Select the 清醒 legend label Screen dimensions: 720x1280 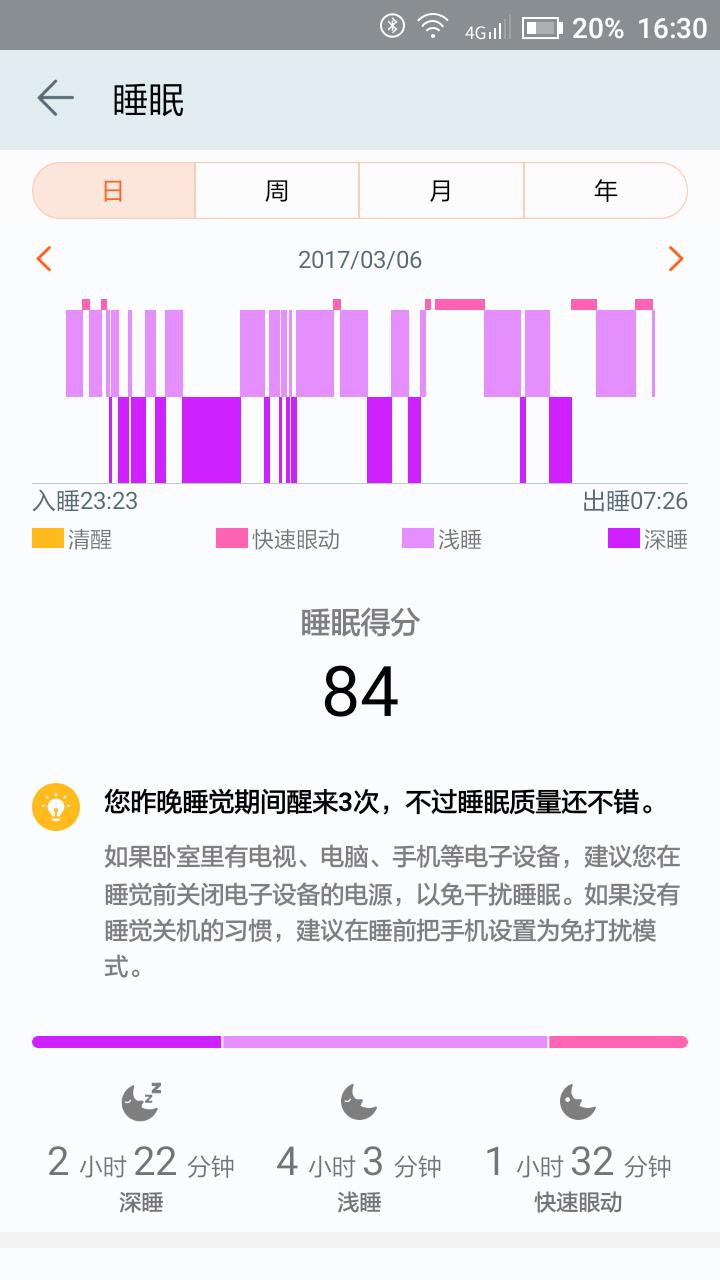point(91,539)
